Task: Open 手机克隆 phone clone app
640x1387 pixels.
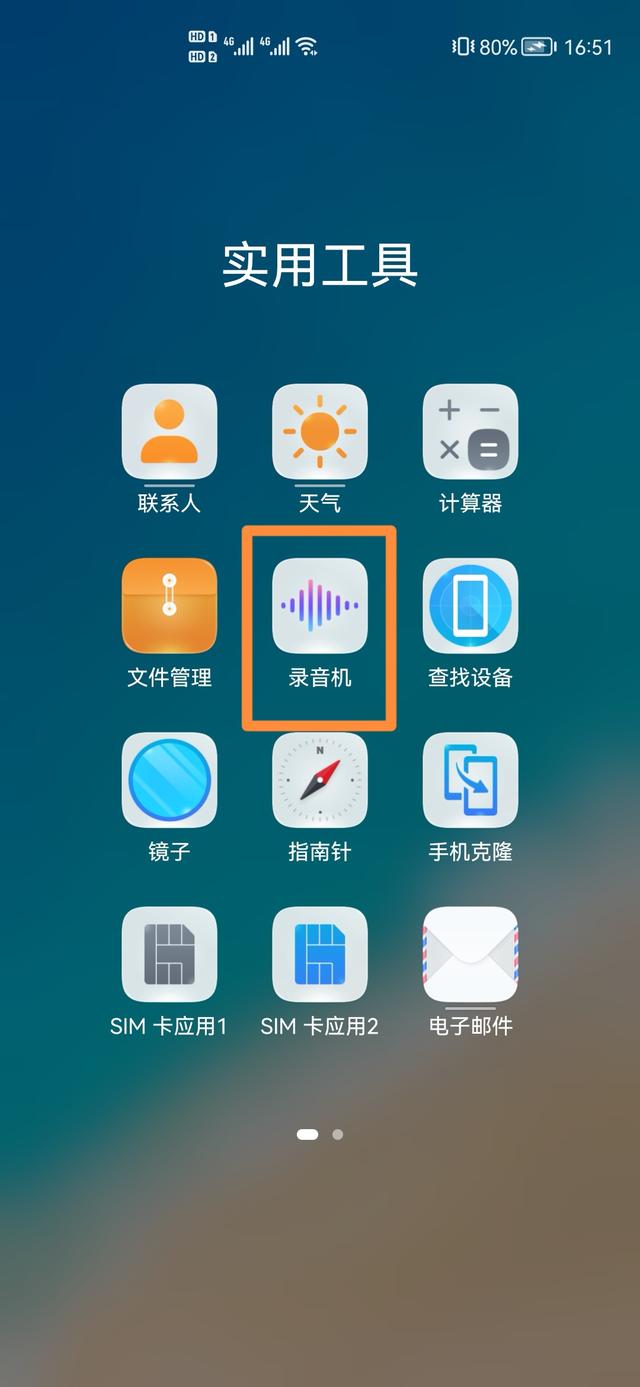Action: coord(470,780)
